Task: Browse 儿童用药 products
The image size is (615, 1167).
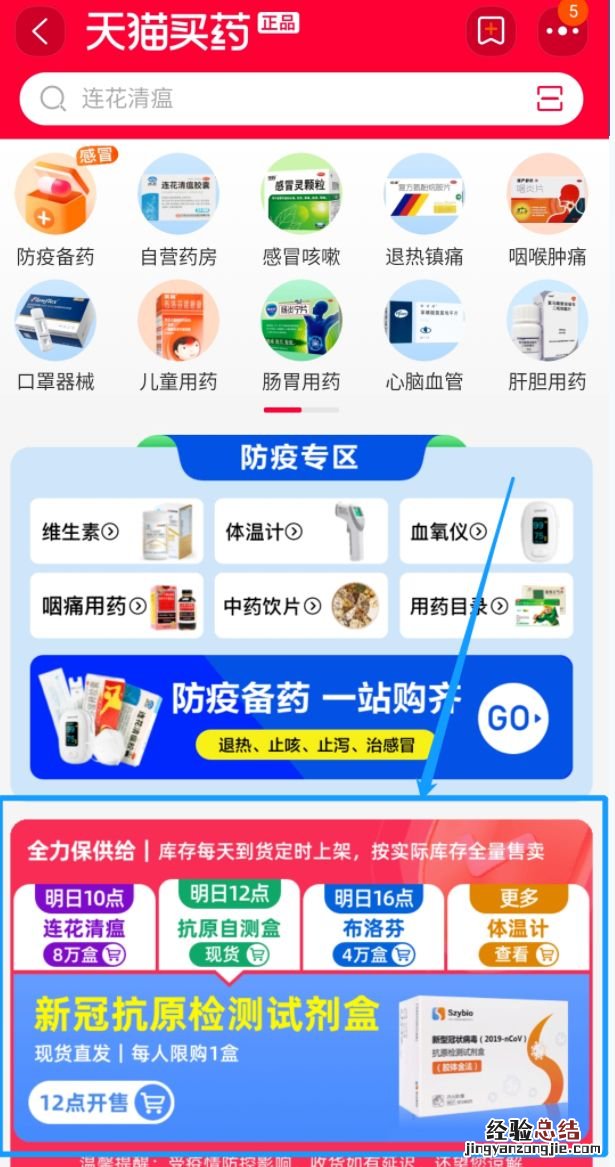Action: pyautogui.click(x=178, y=336)
